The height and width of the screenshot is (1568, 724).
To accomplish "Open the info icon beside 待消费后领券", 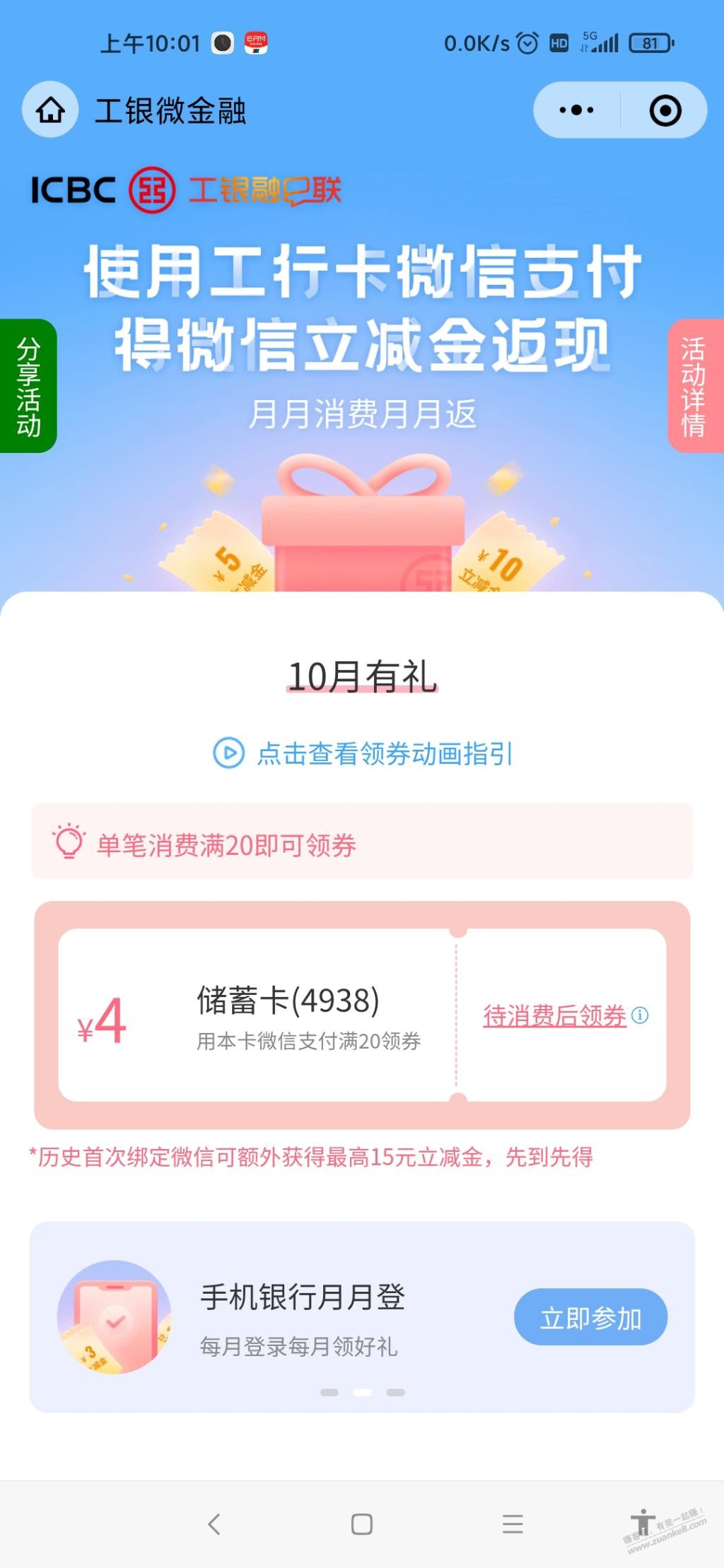I will (641, 1015).
